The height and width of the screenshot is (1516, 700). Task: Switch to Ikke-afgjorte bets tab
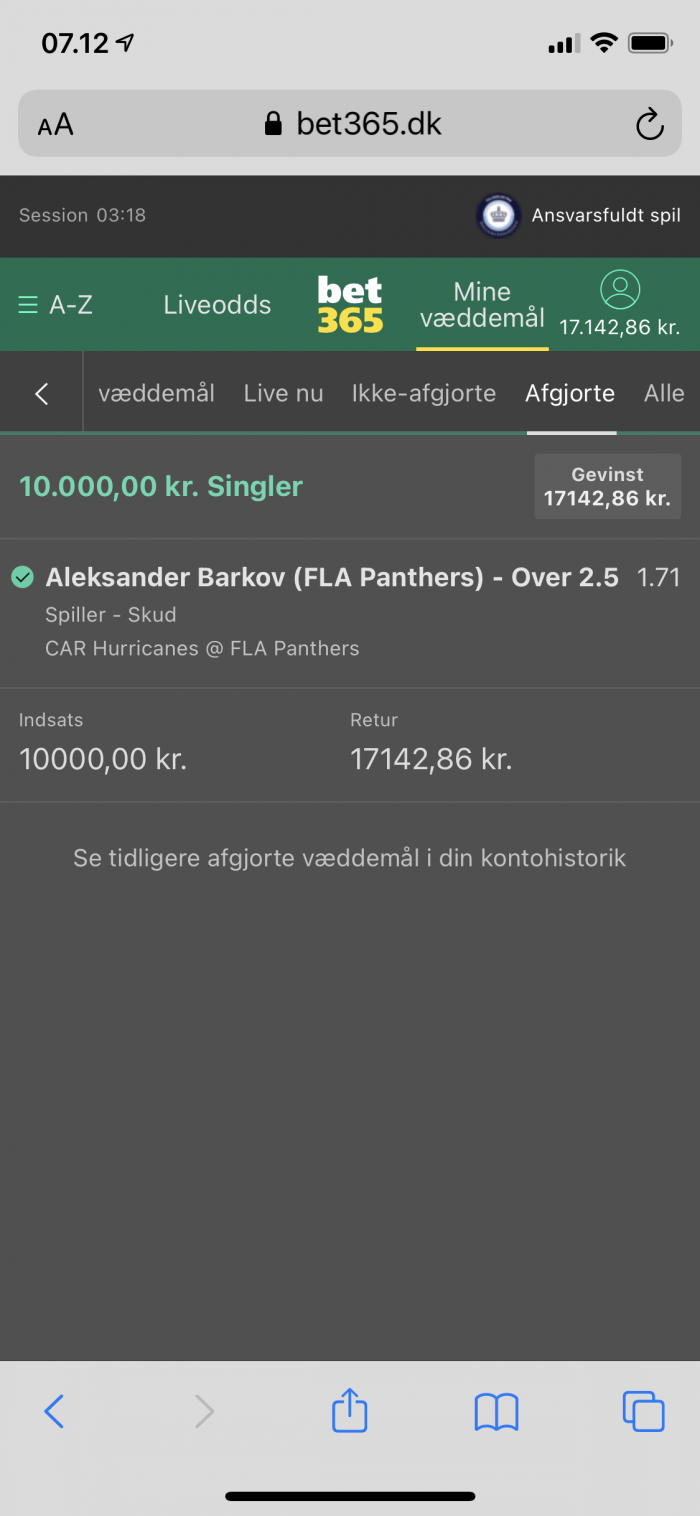pos(424,393)
